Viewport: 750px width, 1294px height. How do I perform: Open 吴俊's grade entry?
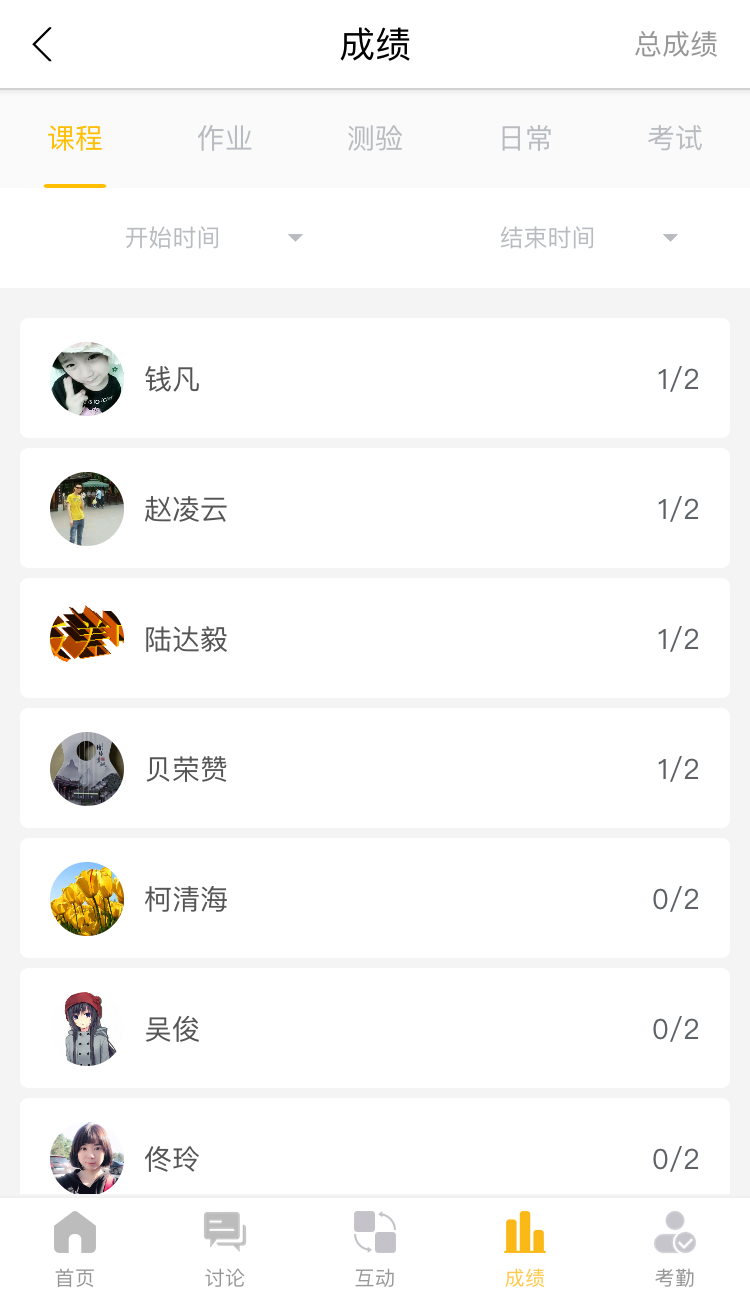click(x=374, y=1028)
